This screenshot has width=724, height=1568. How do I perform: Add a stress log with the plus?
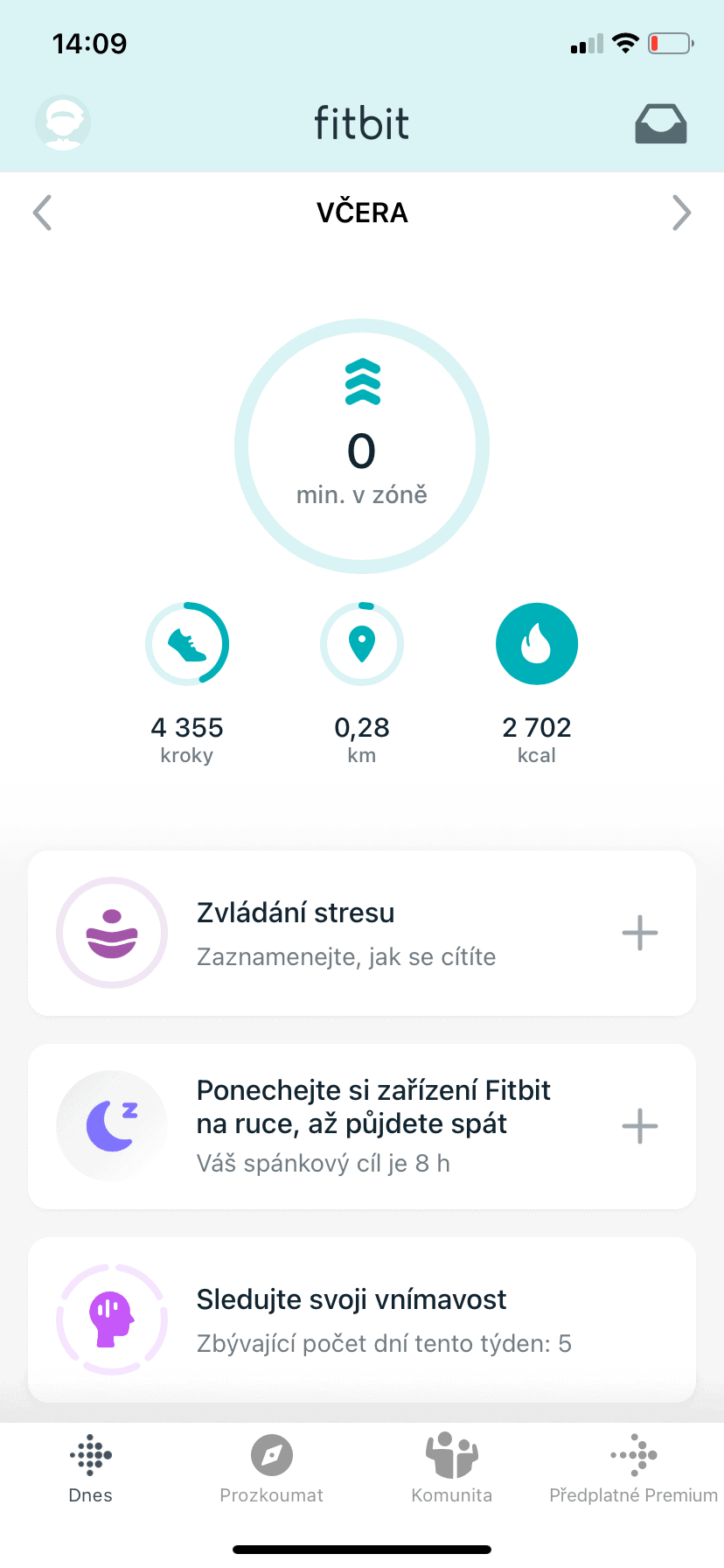click(639, 933)
